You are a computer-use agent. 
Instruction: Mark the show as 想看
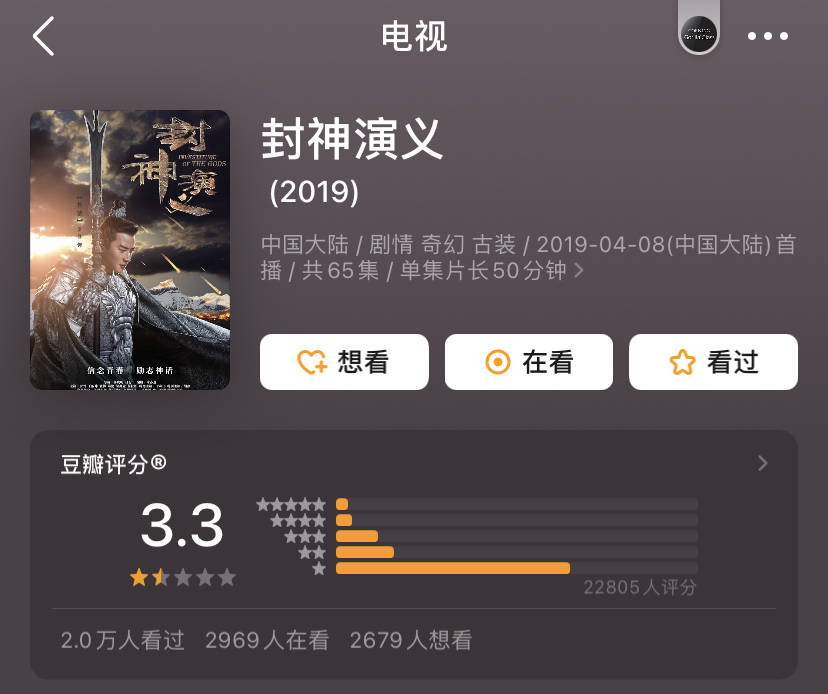pyautogui.click(x=344, y=362)
